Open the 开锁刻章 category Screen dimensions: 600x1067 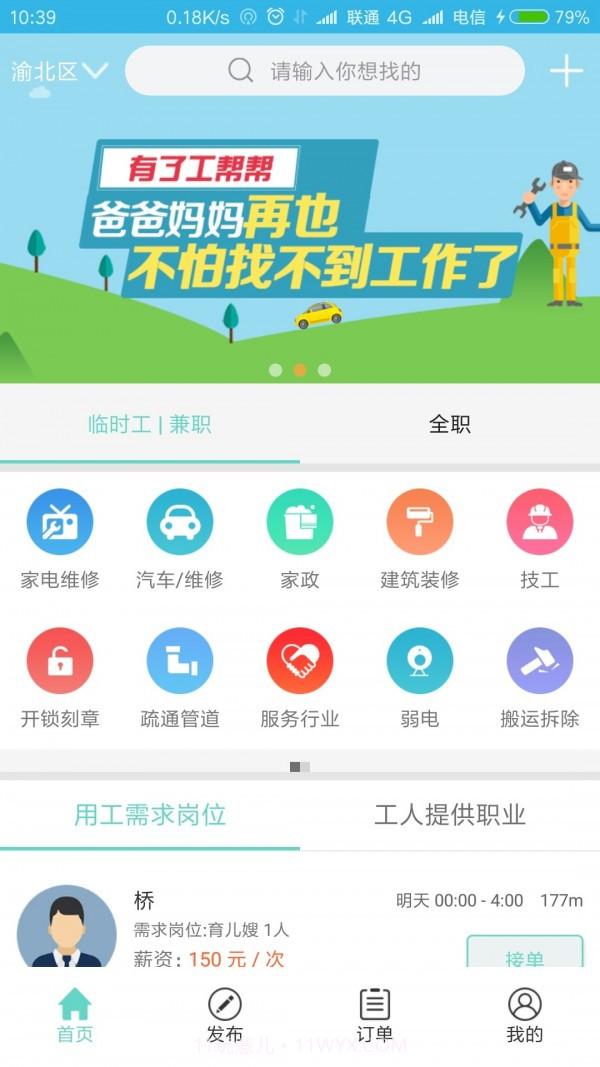click(60, 677)
